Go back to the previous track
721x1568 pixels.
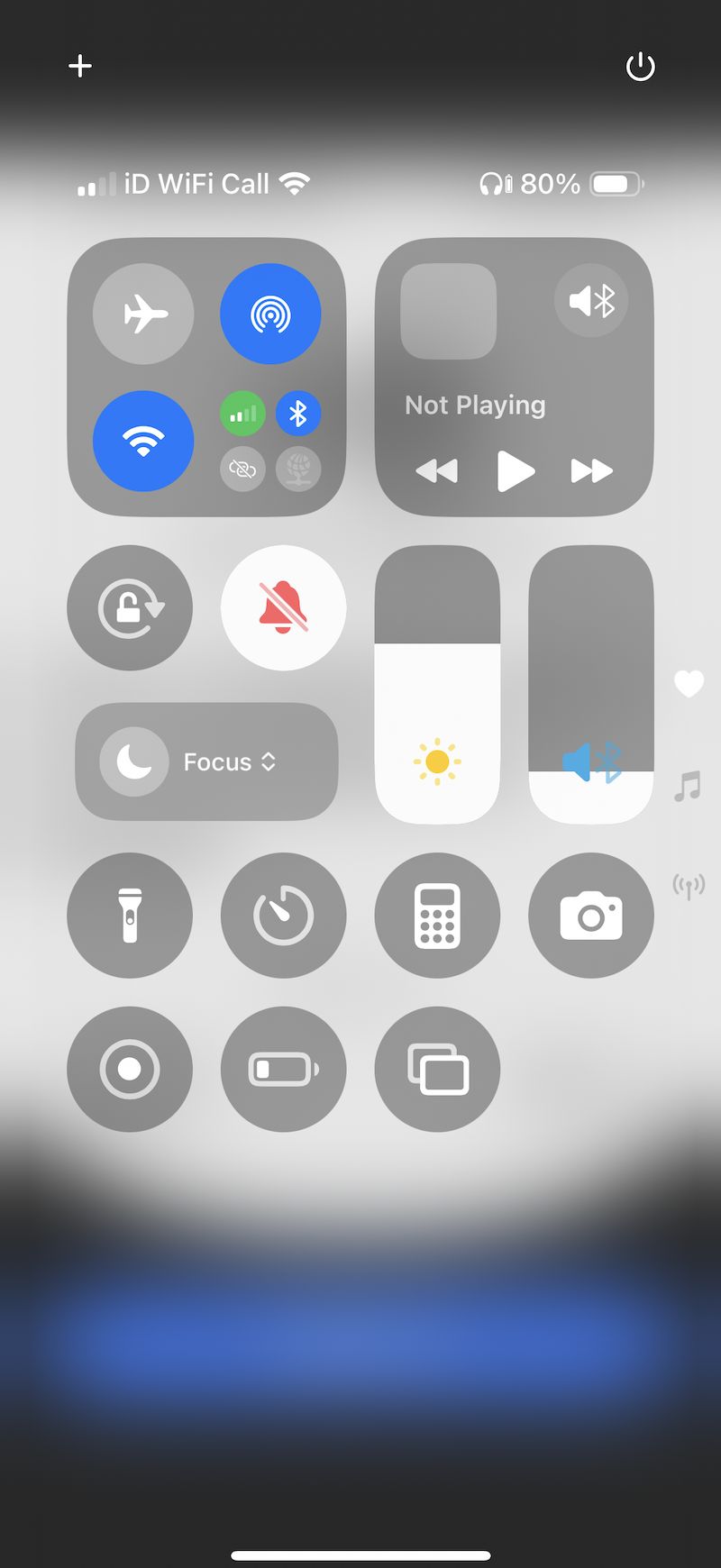(437, 471)
